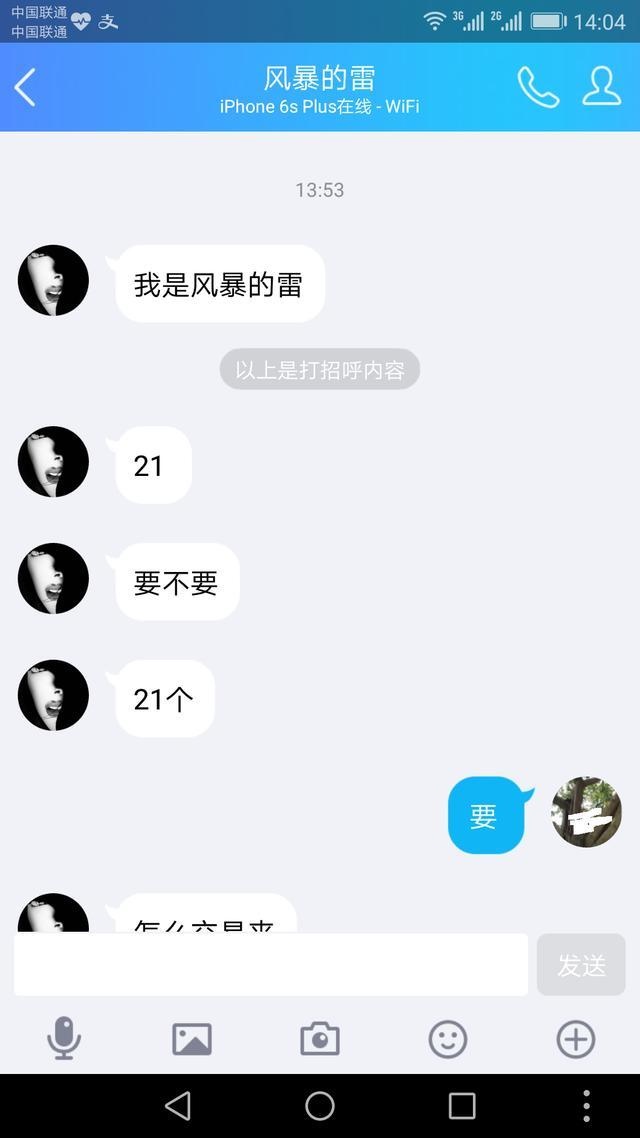Start a voice call with 风暴的雷
640x1138 pixels.
[x=537, y=87]
